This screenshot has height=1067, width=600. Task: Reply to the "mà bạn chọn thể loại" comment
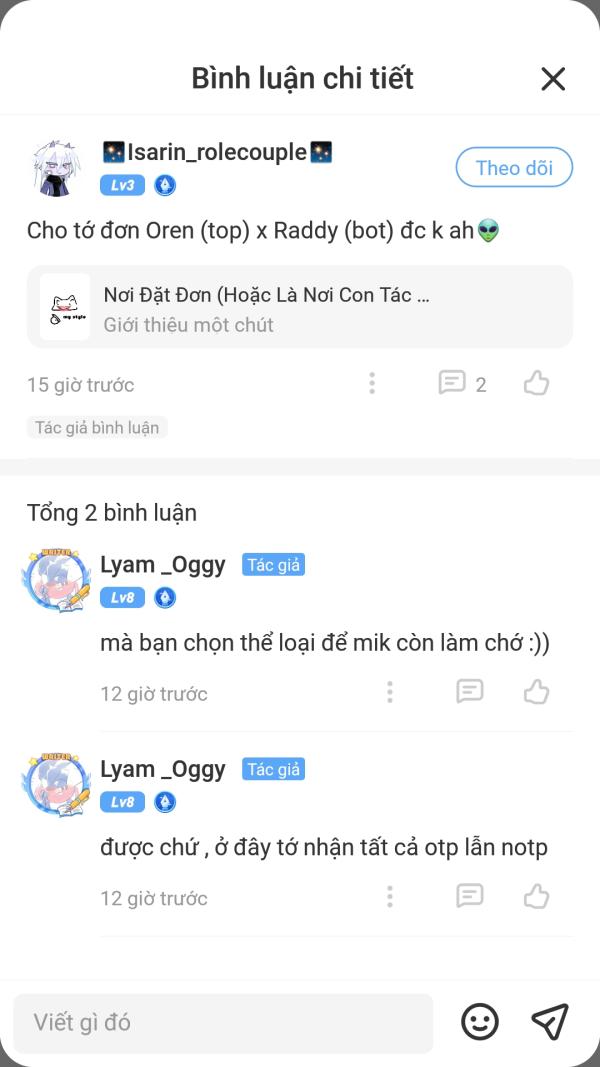point(470,691)
